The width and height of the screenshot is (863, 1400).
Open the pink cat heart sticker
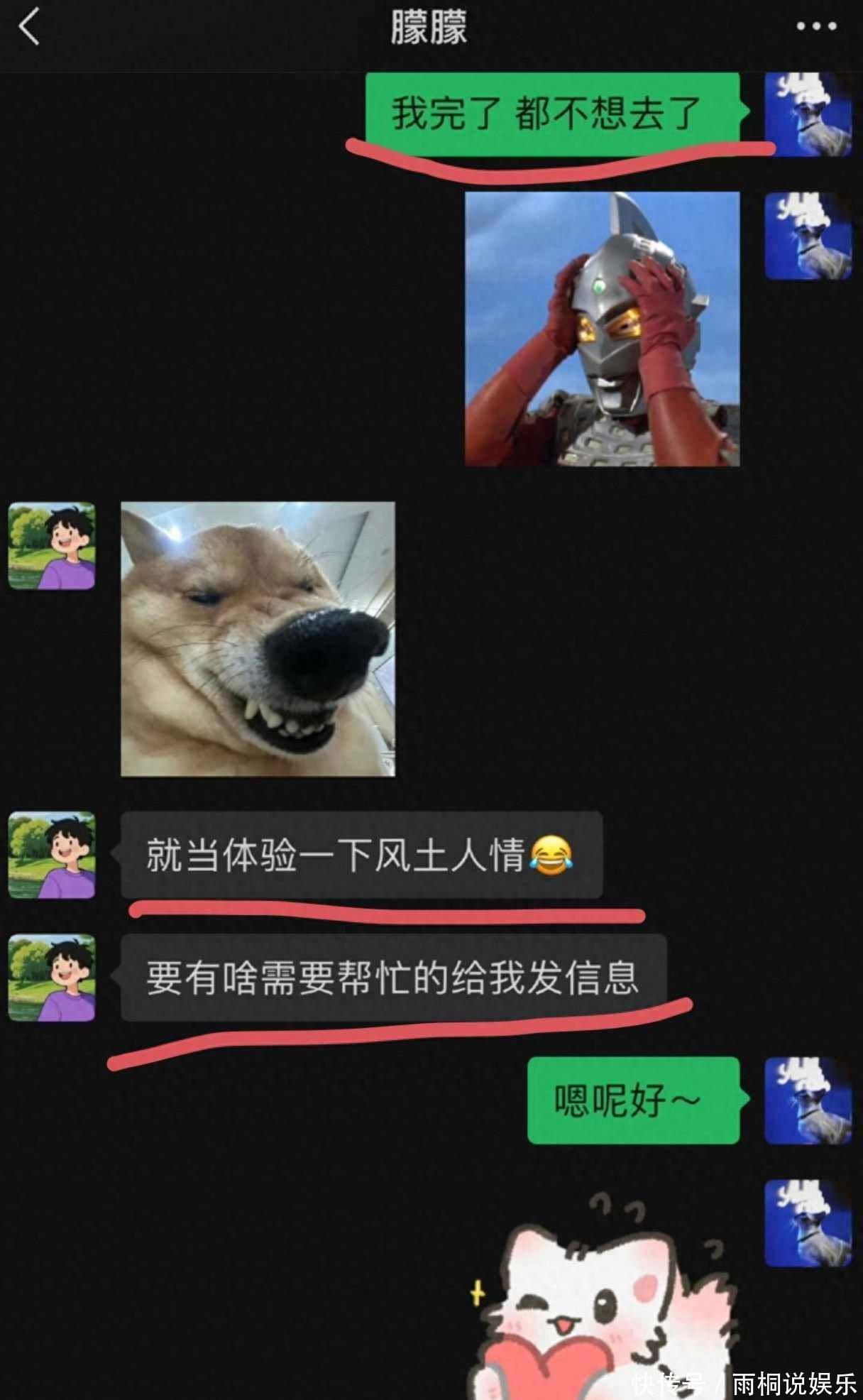603,1299
